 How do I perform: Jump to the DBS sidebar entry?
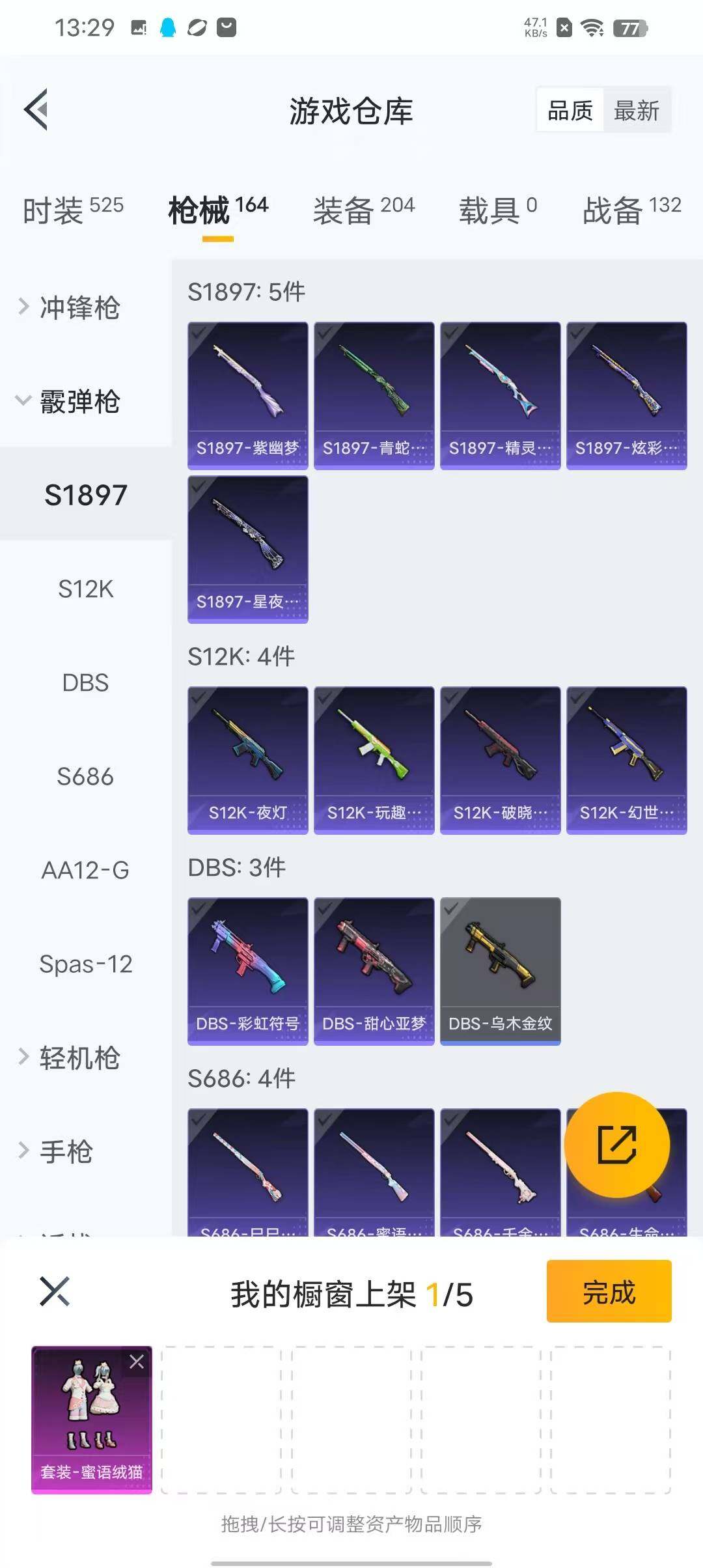[x=85, y=682]
